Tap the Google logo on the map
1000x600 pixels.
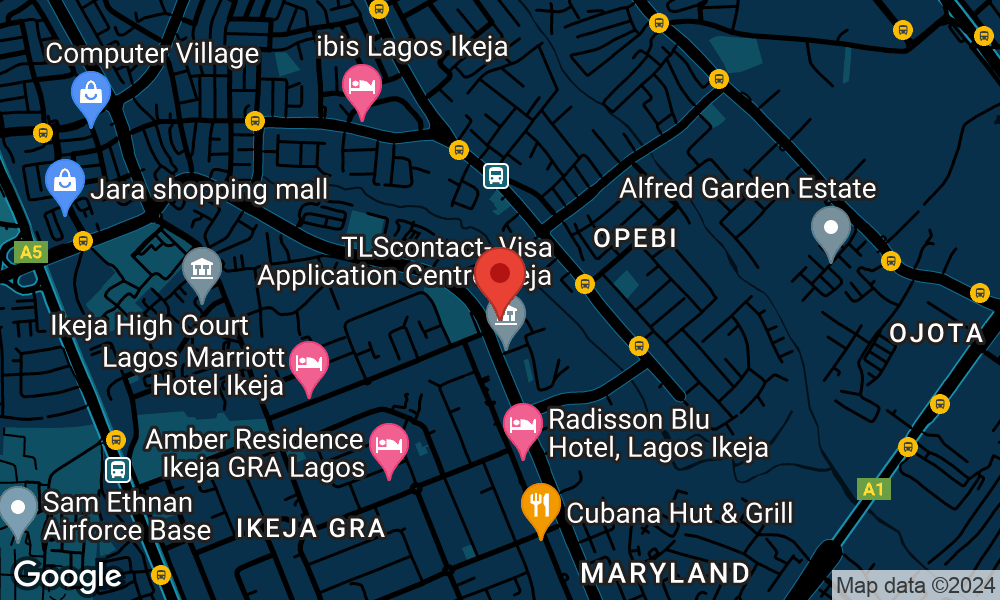click(67, 576)
